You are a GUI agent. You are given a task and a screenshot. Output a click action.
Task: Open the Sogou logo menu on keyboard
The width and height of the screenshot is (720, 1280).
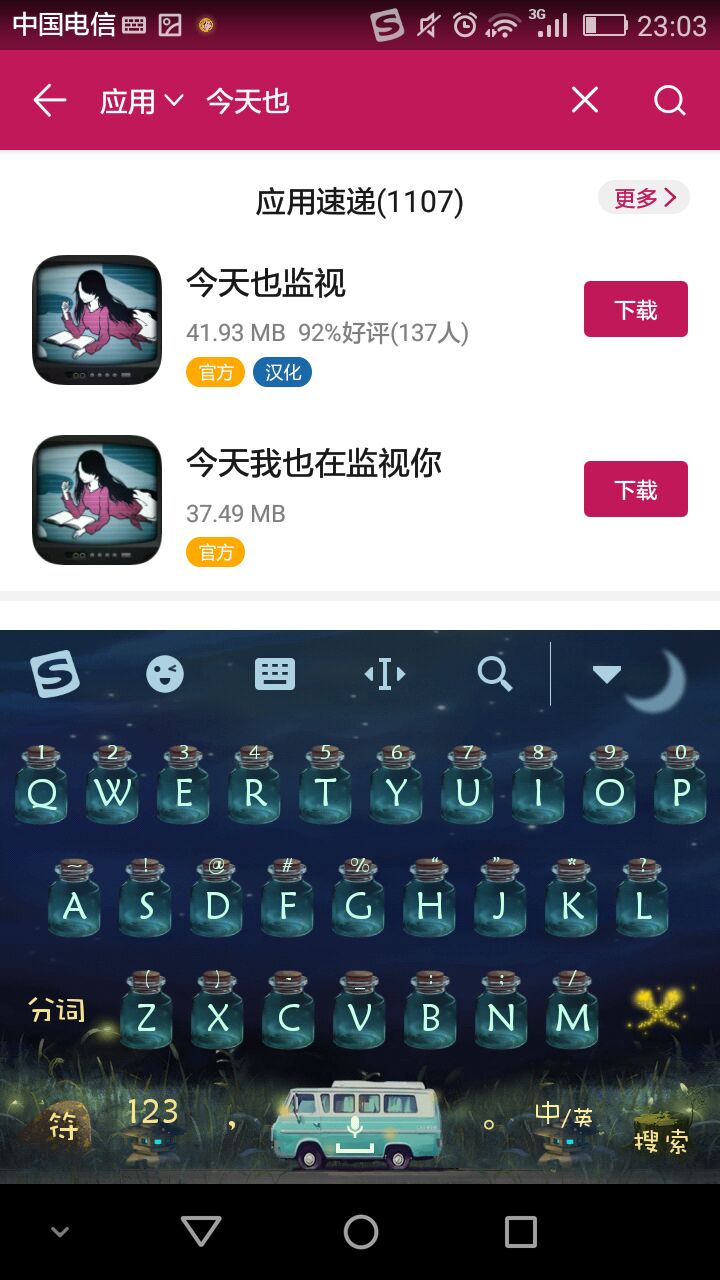tap(55, 673)
